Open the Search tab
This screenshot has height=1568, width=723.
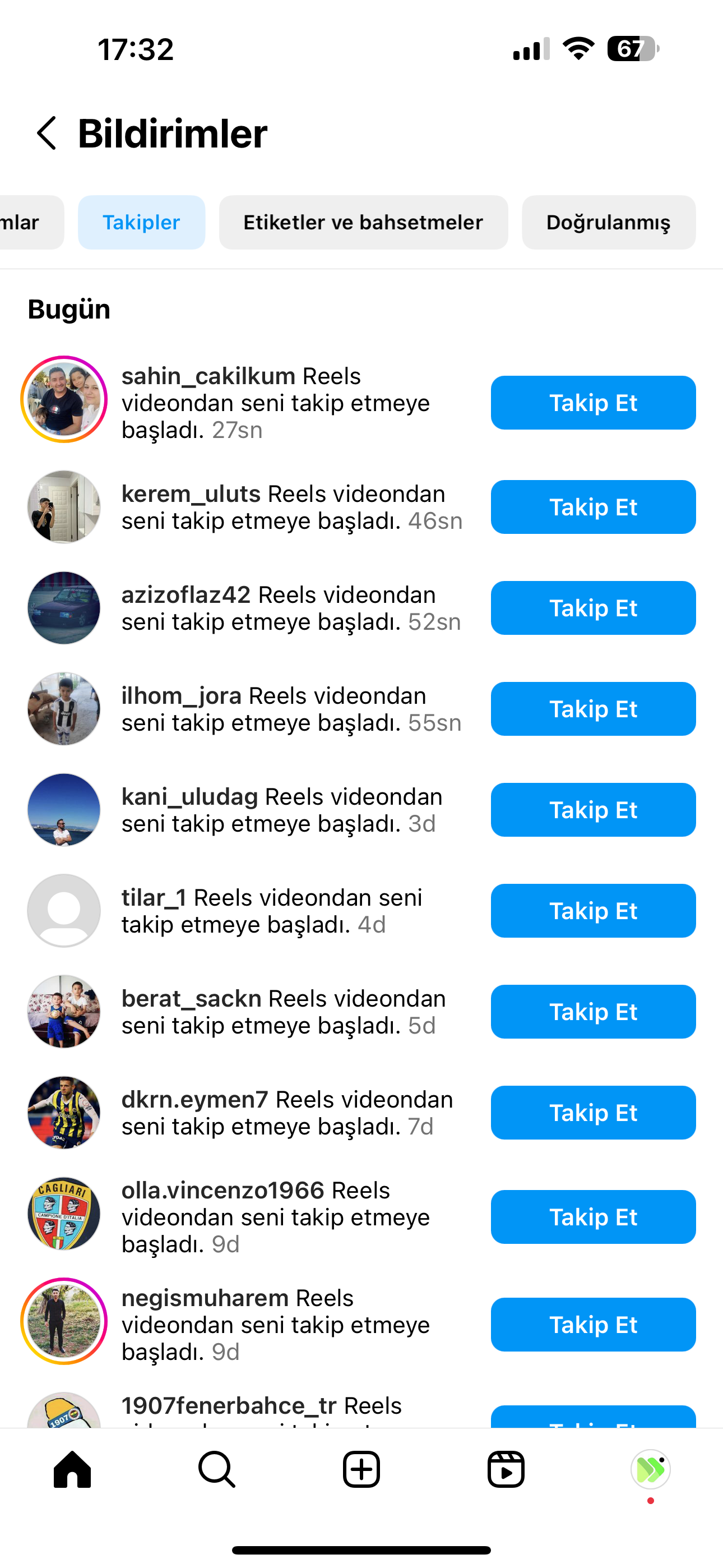tap(217, 1470)
